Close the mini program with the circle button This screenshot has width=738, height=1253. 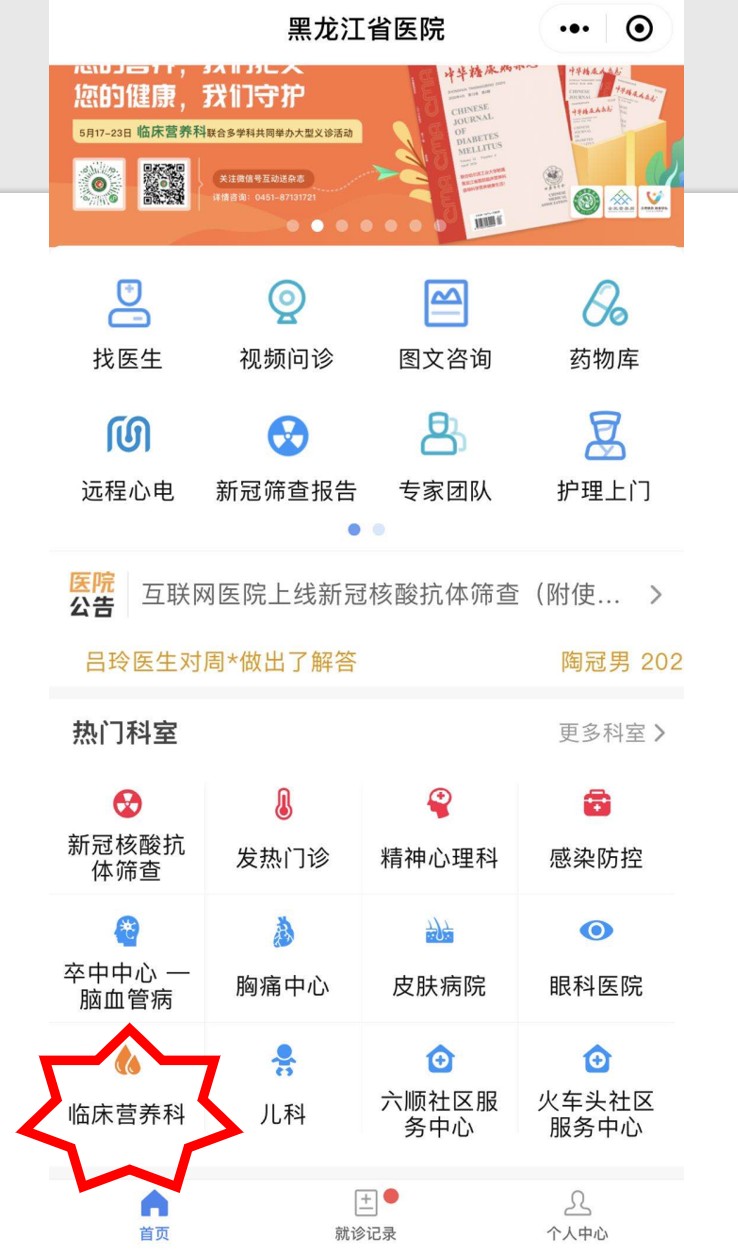pos(639,30)
